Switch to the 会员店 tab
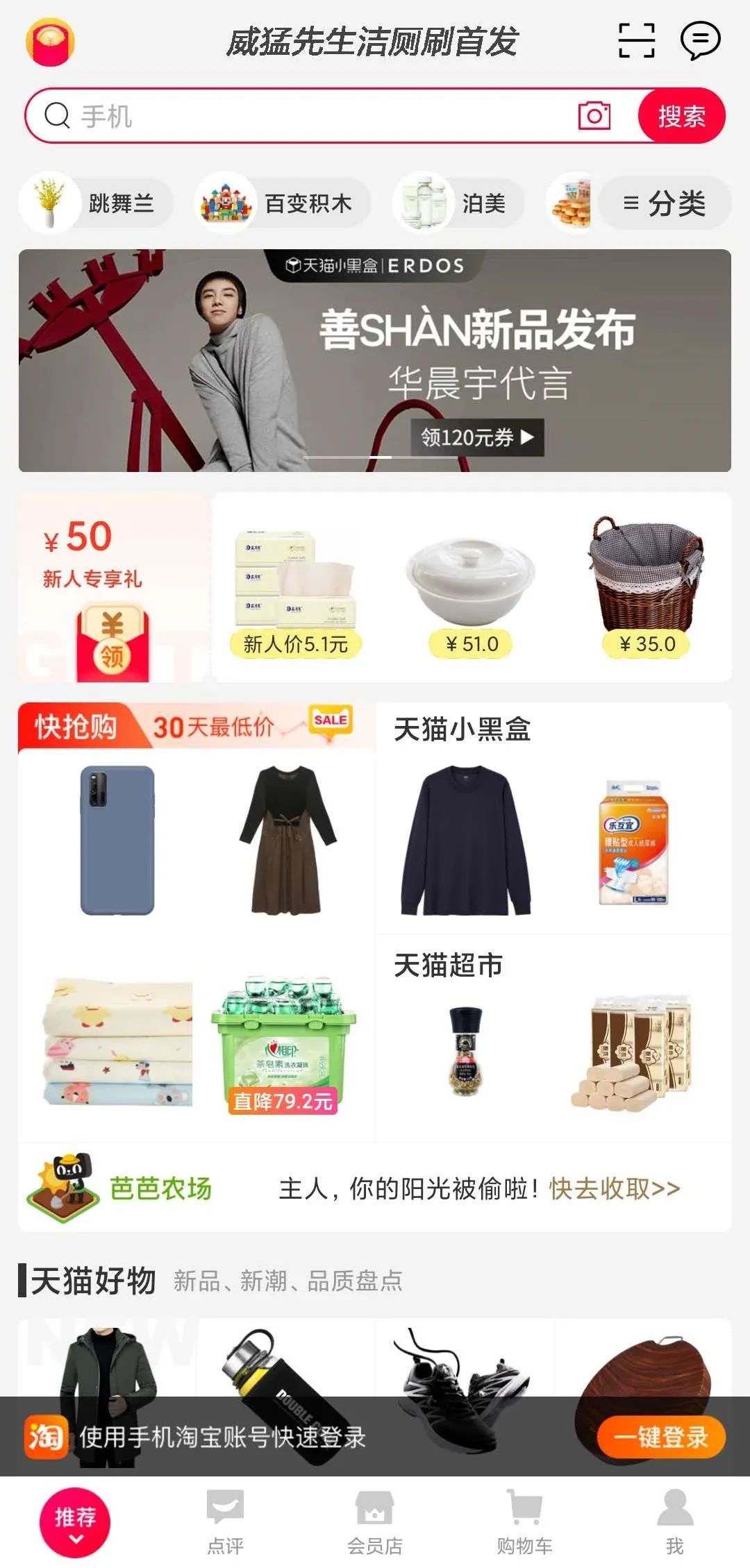750x1568 pixels. click(375, 1521)
